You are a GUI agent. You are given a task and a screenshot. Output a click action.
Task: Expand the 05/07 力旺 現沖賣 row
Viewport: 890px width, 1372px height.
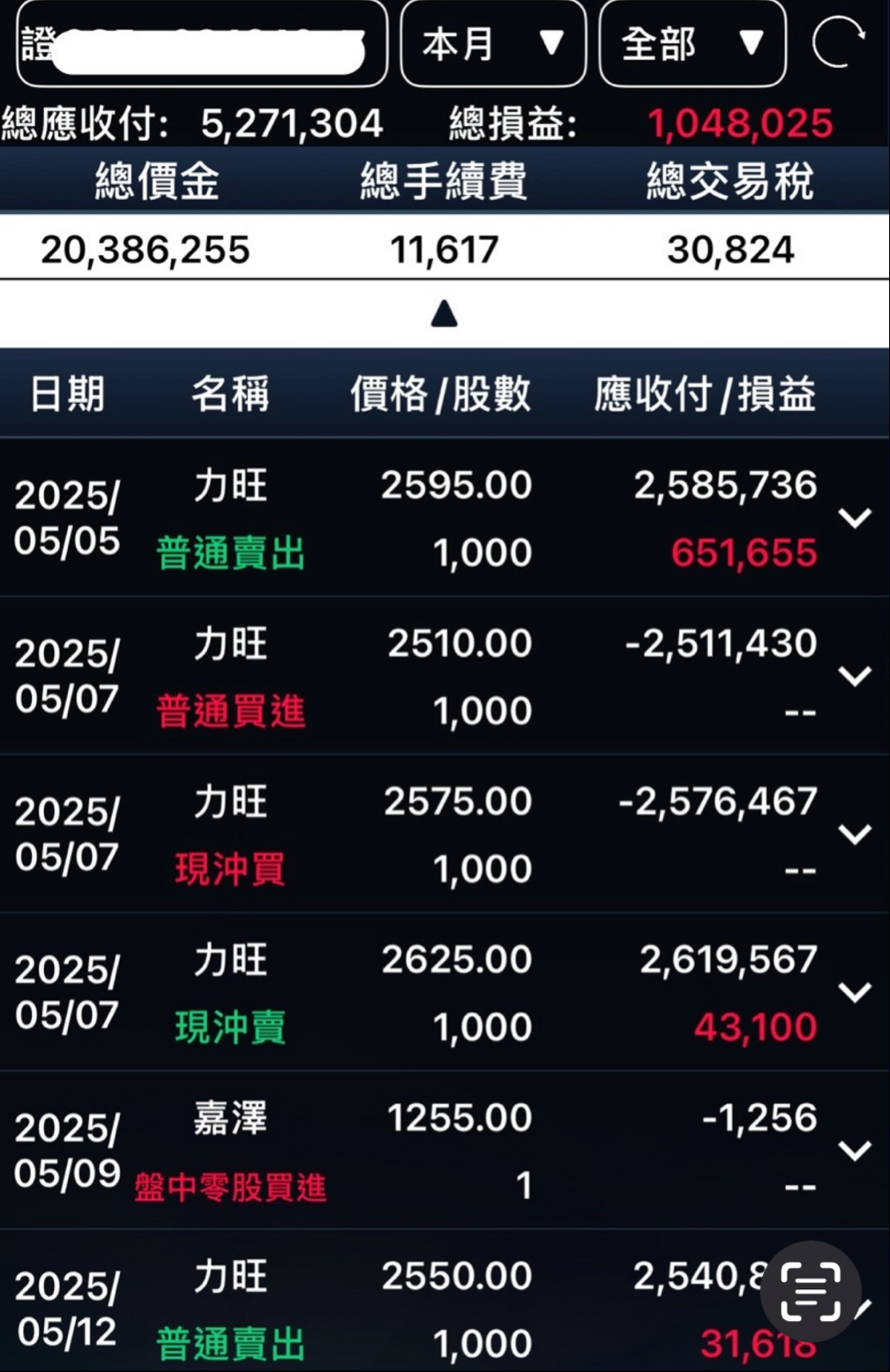855,993
